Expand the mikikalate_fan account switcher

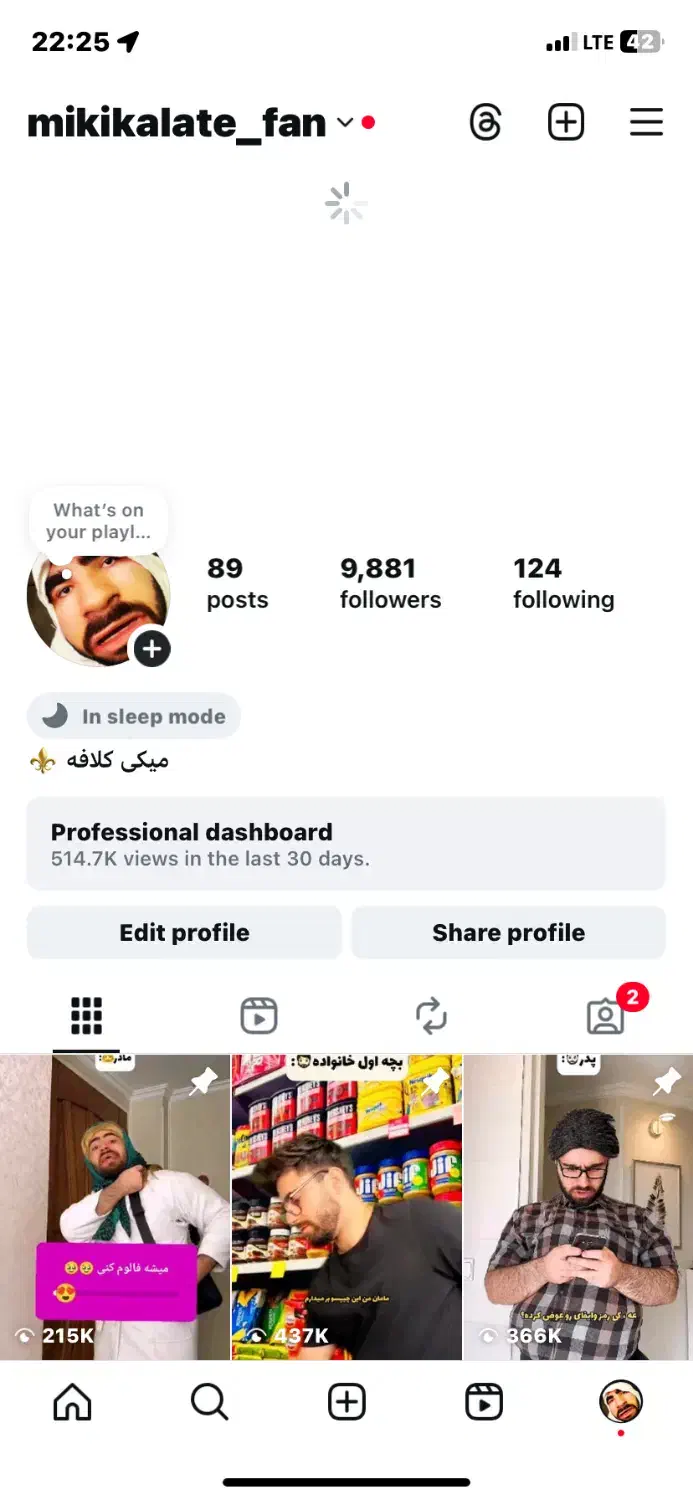click(344, 123)
